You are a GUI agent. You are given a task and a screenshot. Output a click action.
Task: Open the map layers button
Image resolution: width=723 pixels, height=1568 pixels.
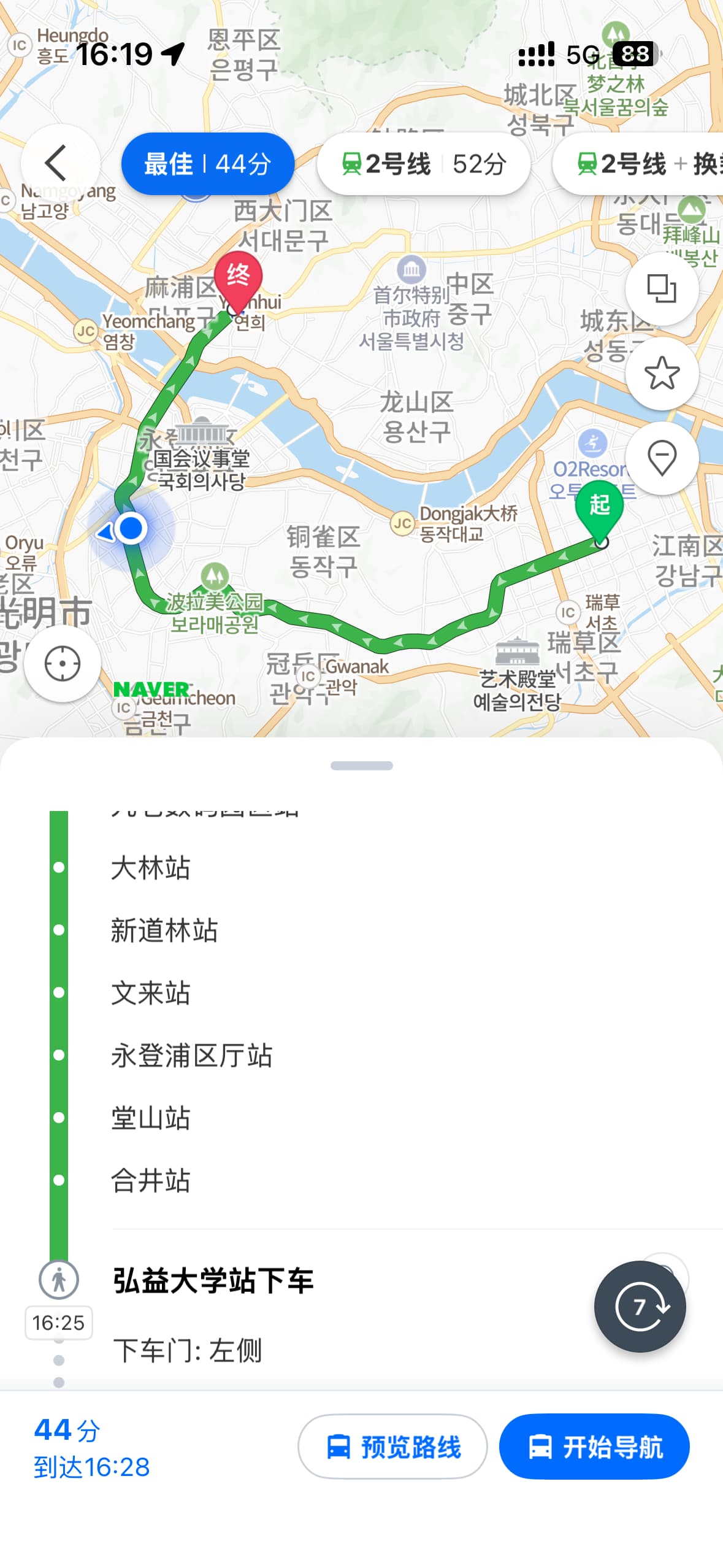pos(662,288)
